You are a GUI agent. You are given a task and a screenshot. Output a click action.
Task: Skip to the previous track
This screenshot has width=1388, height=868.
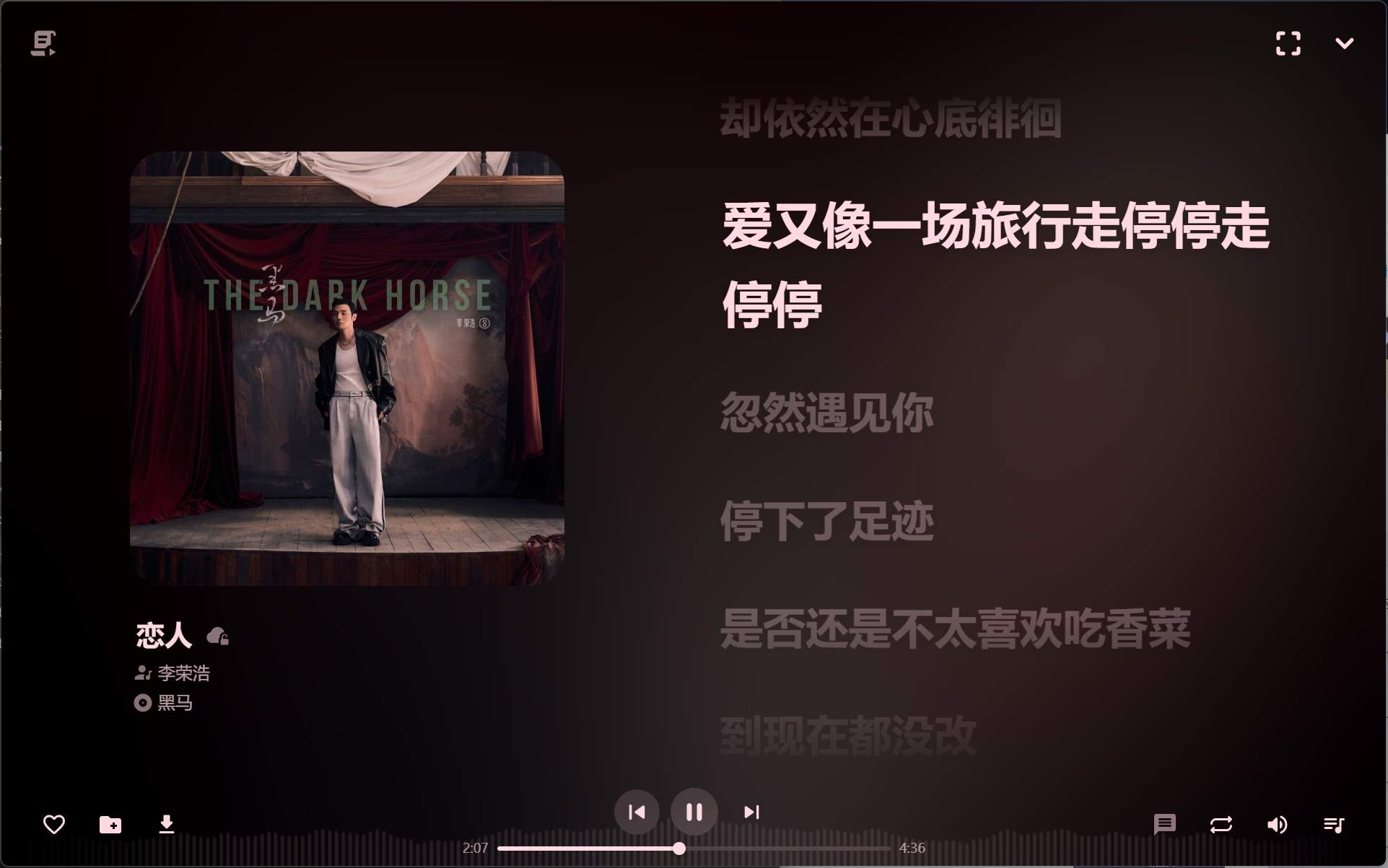point(637,812)
